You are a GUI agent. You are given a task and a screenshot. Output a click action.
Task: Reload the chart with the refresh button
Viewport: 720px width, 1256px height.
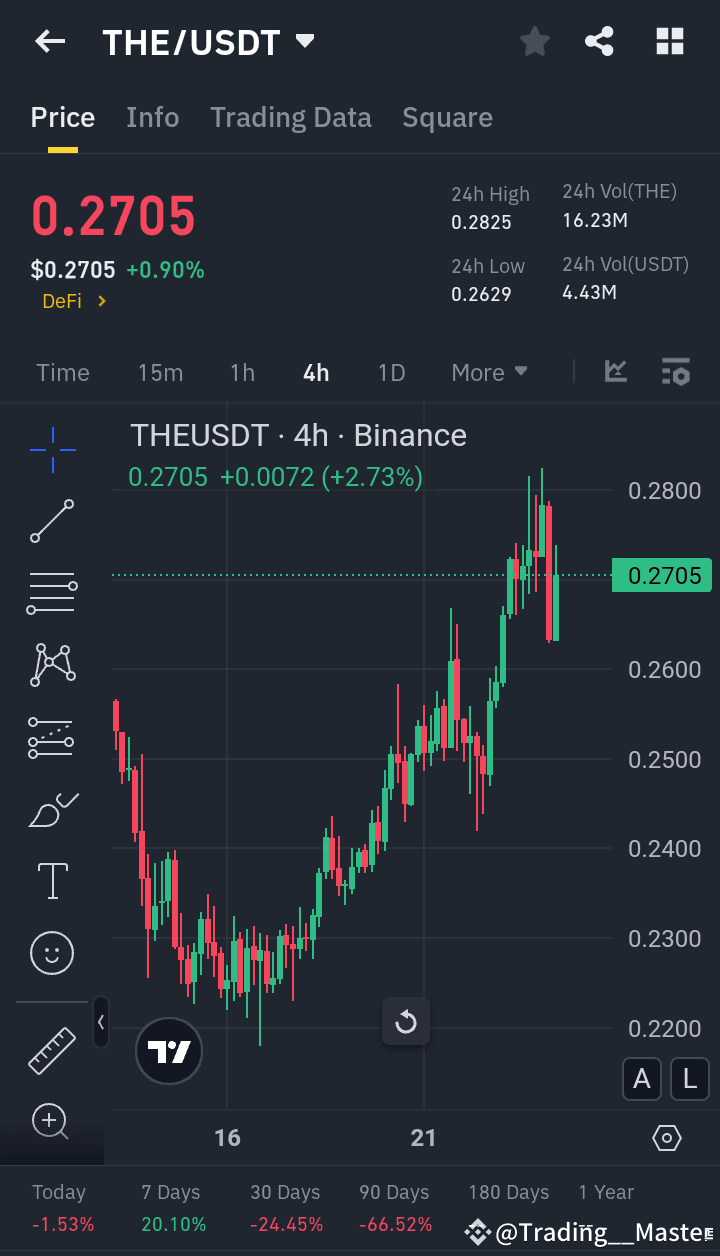(x=406, y=1021)
